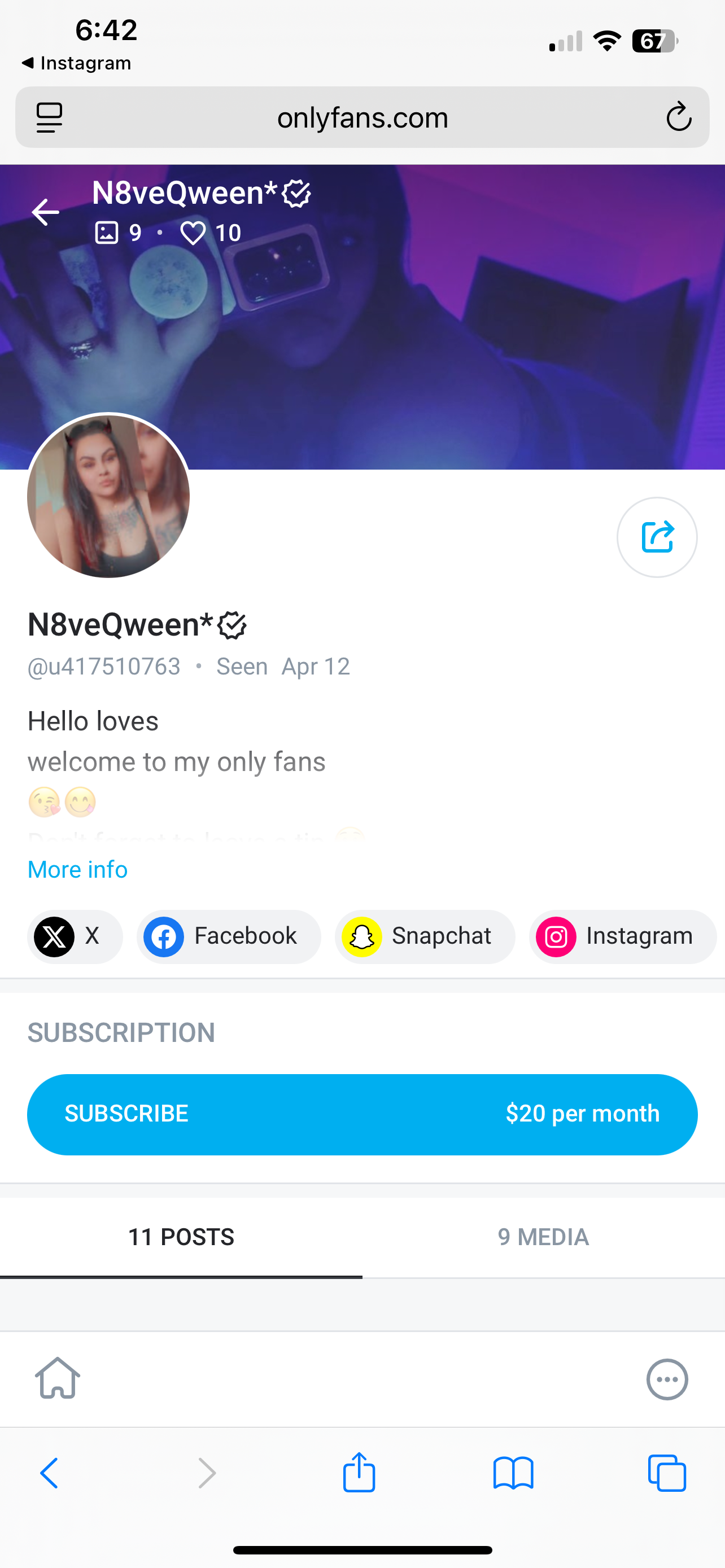Image resolution: width=725 pixels, height=1568 pixels.
Task: Open the Facebook social link
Action: (229, 937)
